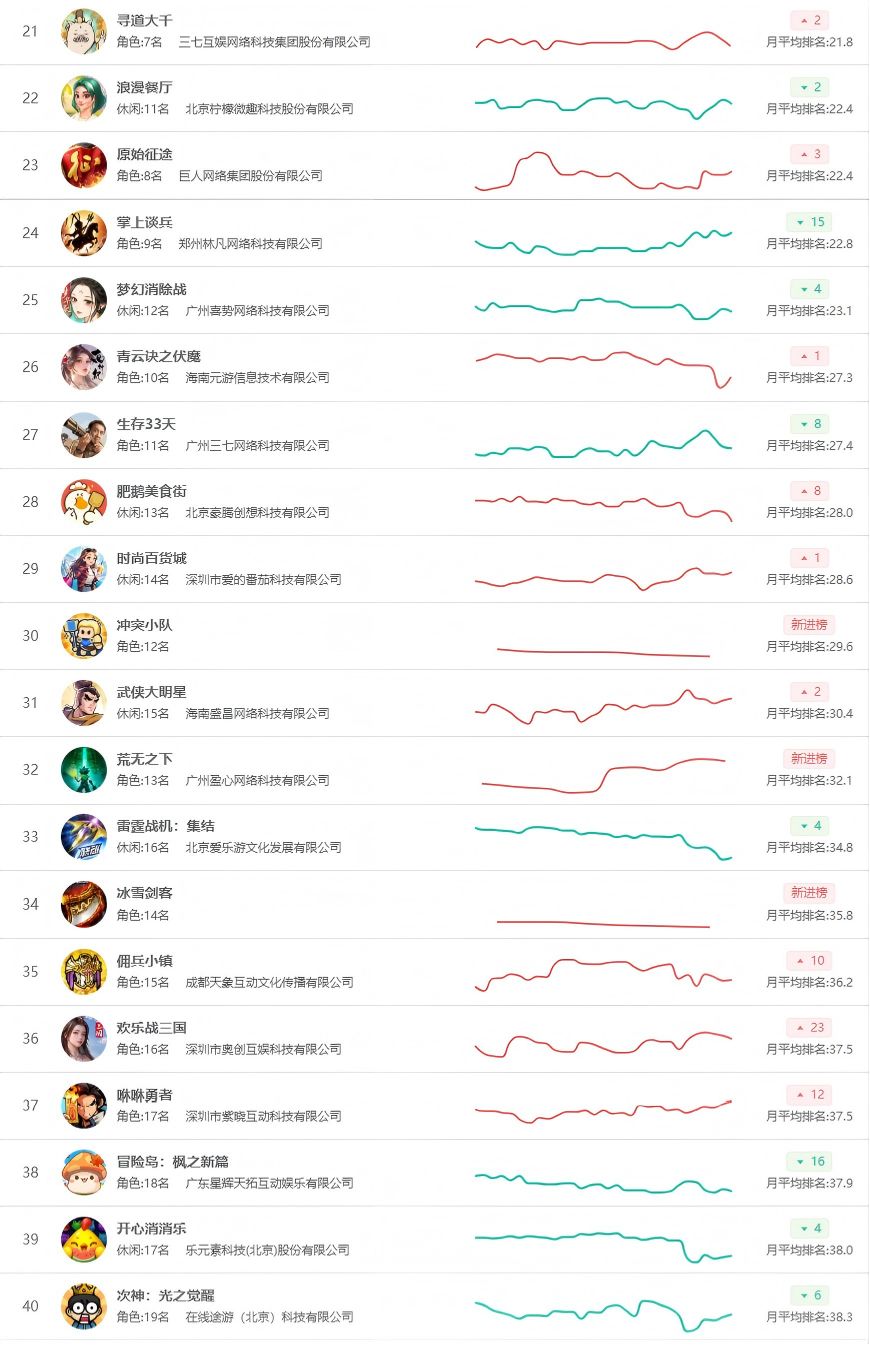Image resolution: width=870 pixels, height=1345 pixels.
Task: Select 肥鹅美食街 in the ranking
Action: 434,502
